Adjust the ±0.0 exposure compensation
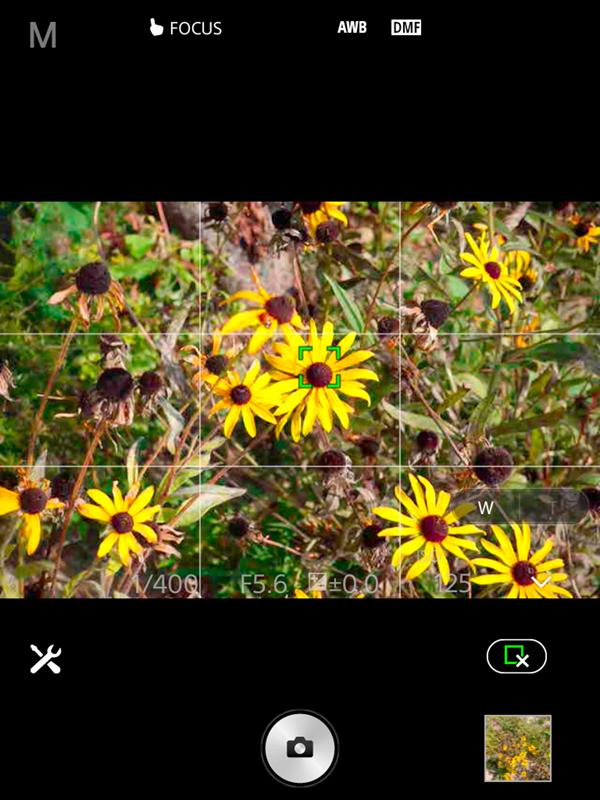The height and width of the screenshot is (800, 600). [344, 584]
